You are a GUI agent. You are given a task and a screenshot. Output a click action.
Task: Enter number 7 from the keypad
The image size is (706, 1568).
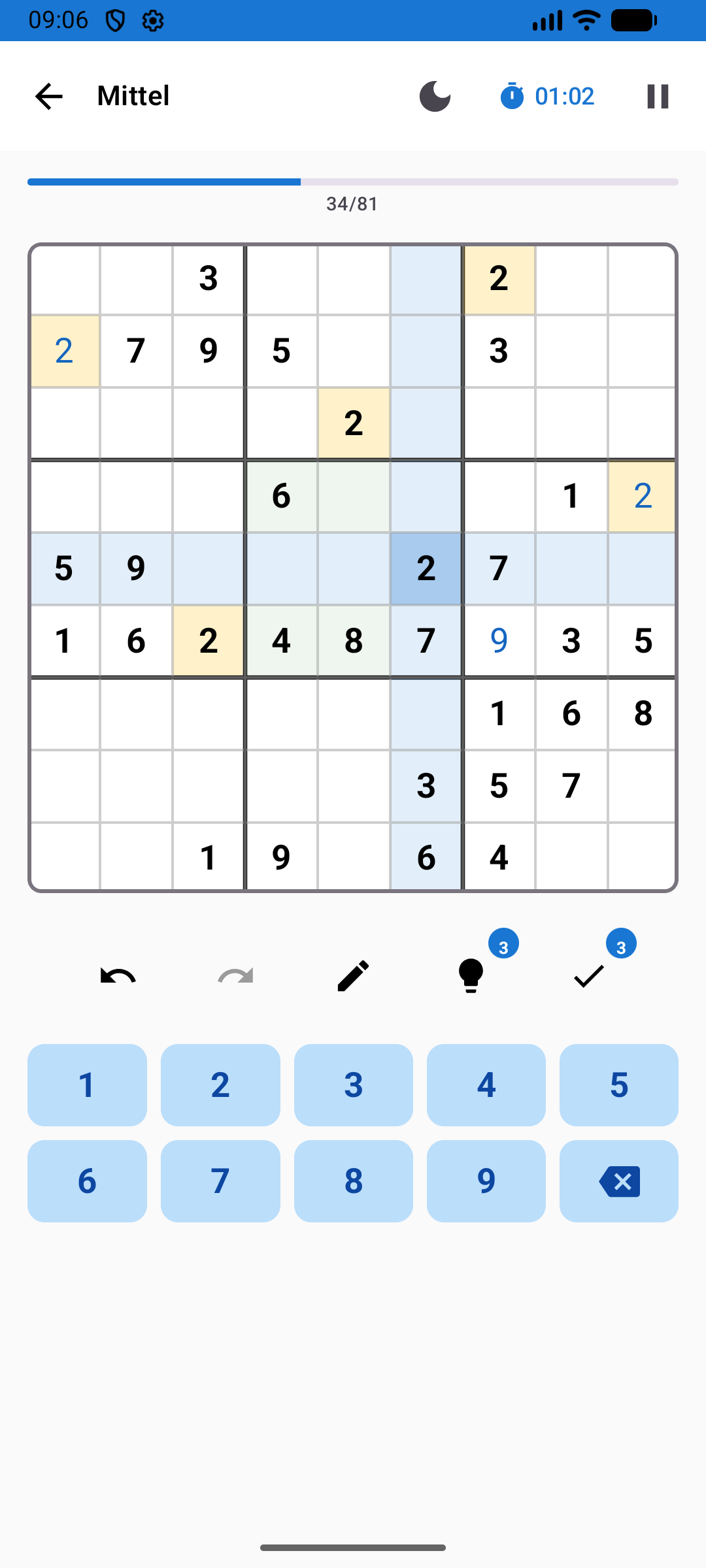click(x=220, y=1181)
